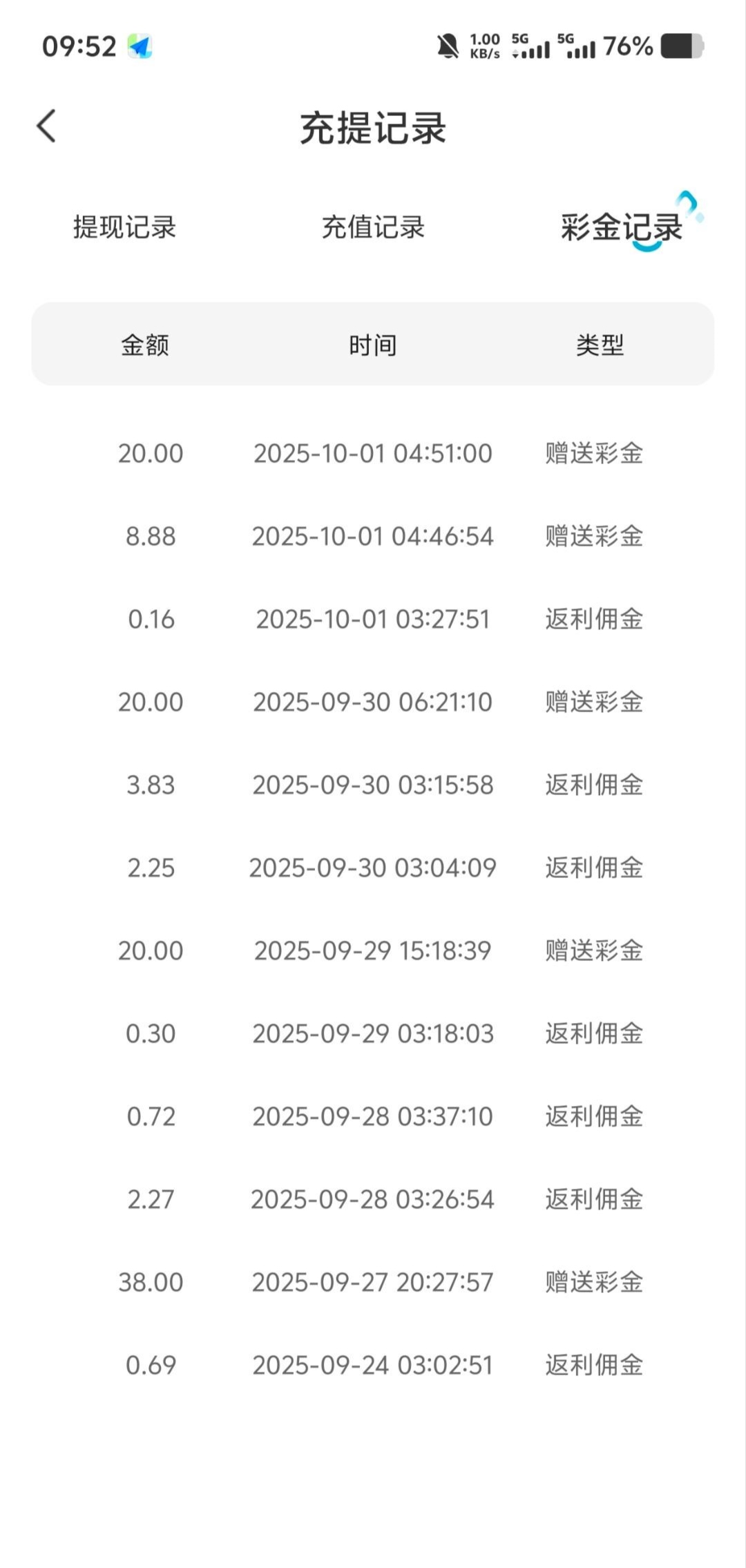Select the 彩金记录 tab

pos(621,227)
